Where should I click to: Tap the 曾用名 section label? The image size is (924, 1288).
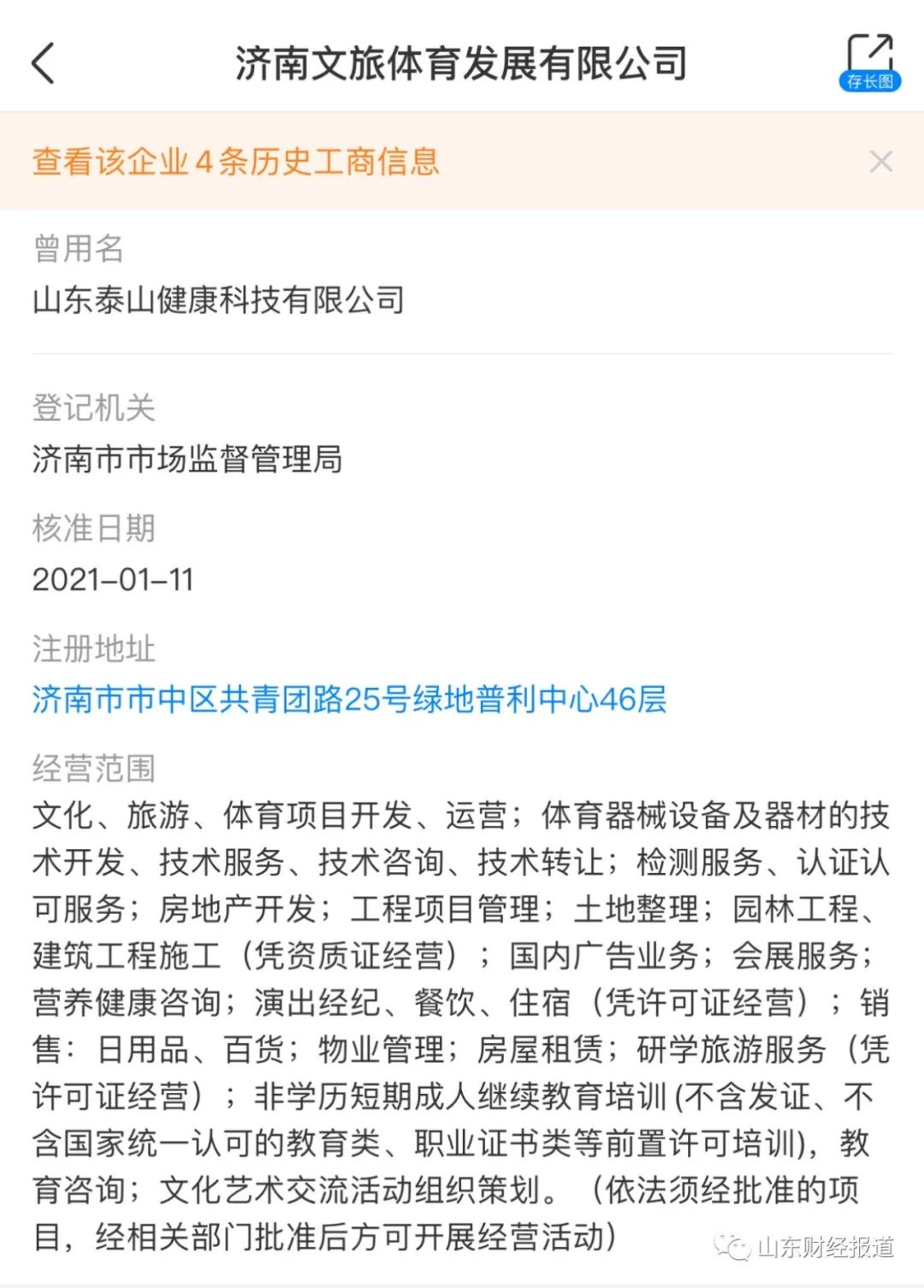coord(78,249)
